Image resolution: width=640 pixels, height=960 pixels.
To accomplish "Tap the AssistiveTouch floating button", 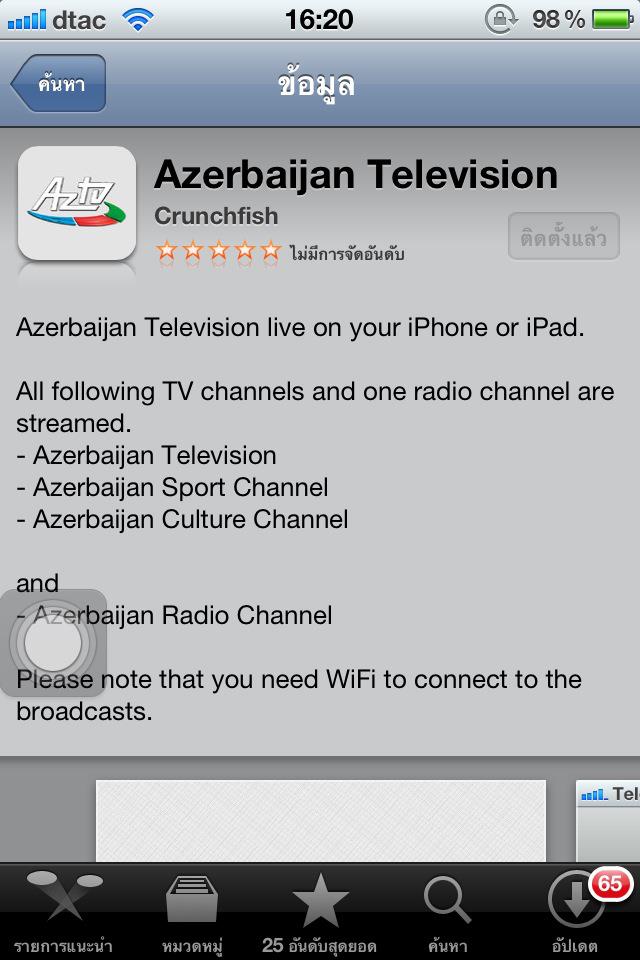I will (x=55, y=645).
